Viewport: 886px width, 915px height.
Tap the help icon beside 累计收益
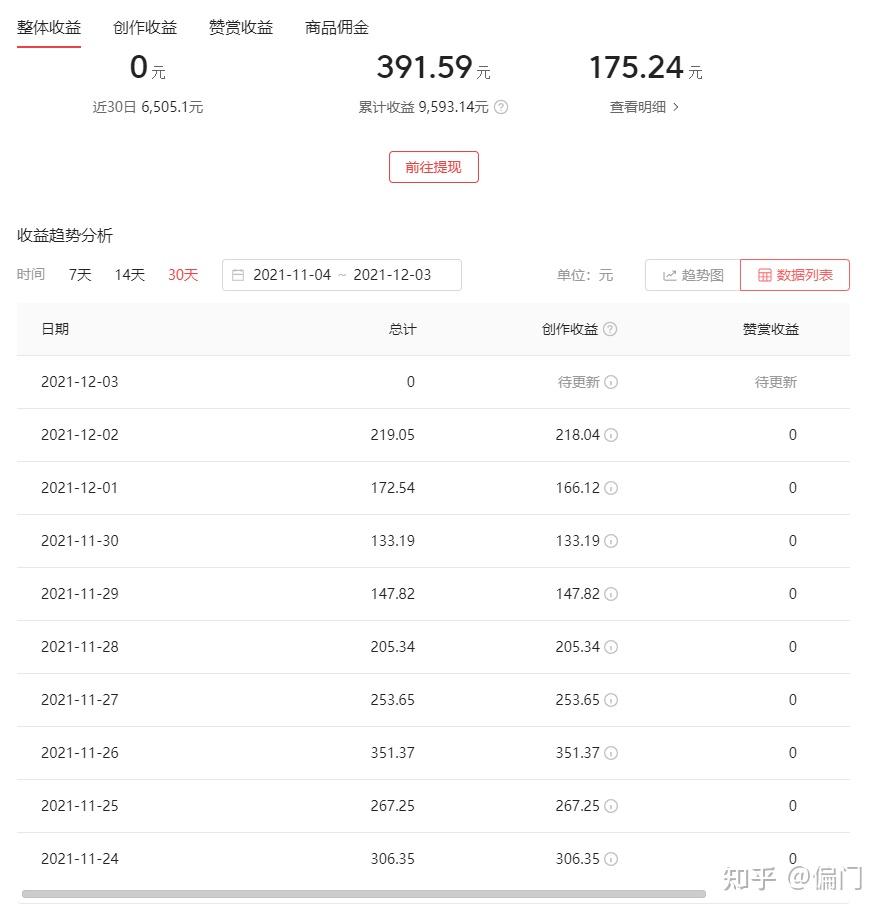(x=501, y=107)
